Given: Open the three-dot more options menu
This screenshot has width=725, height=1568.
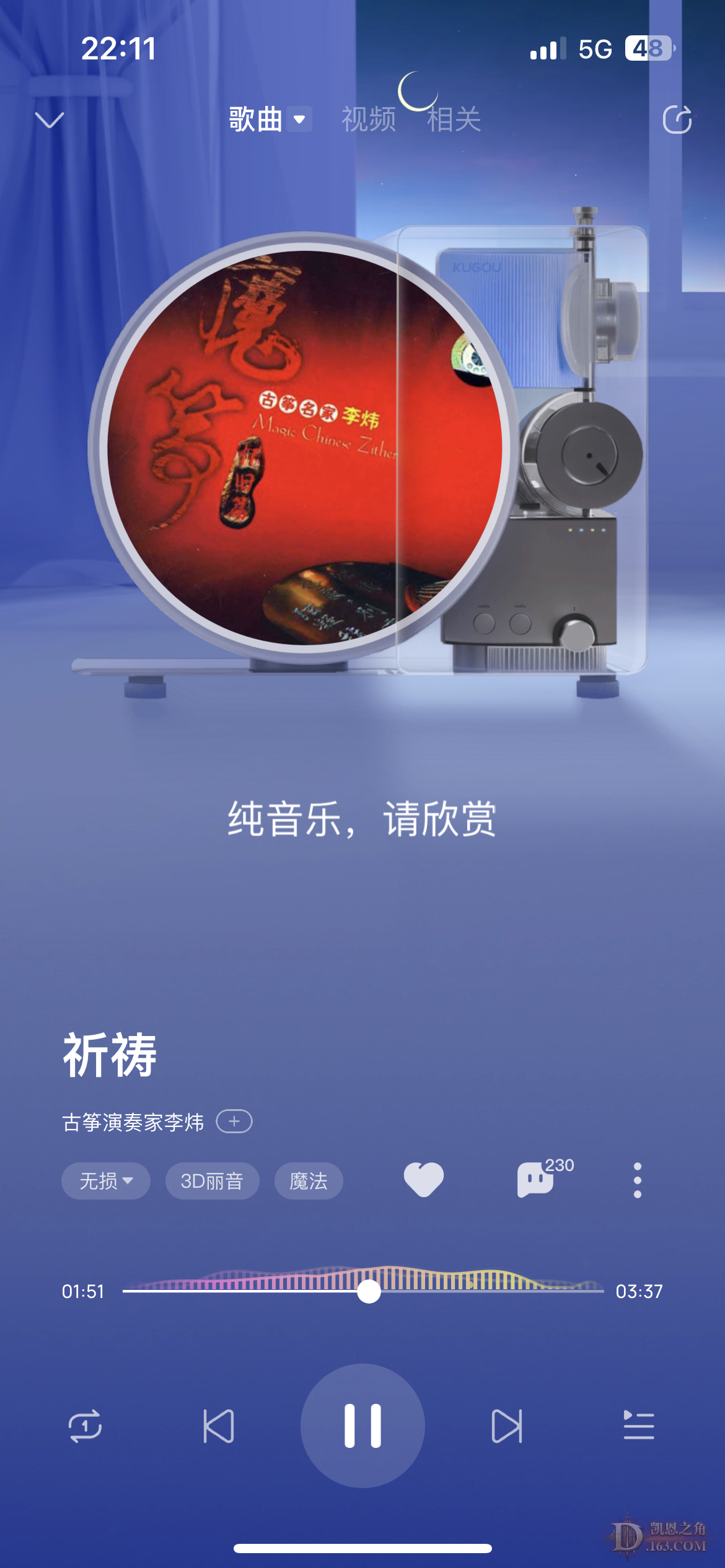Looking at the screenshot, I should pyautogui.click(x=637, y=1180).
